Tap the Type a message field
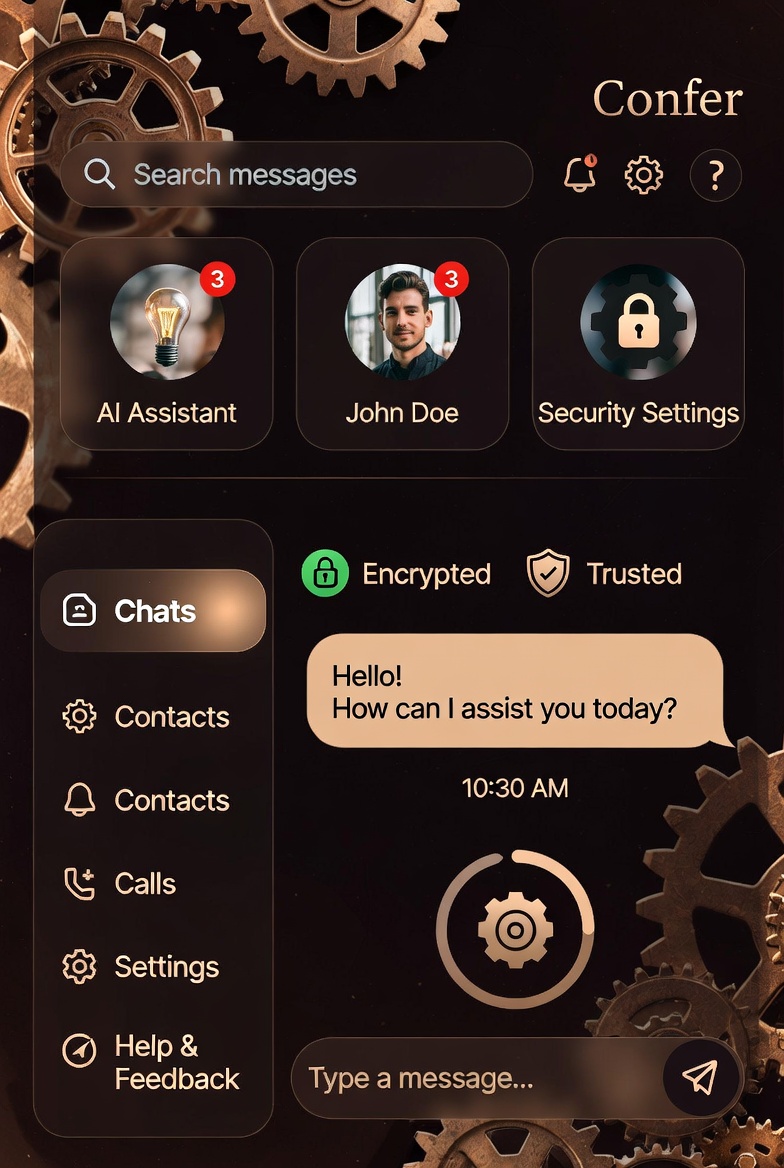Viewport: 784px width, 1168px height. click(475, 1078)
